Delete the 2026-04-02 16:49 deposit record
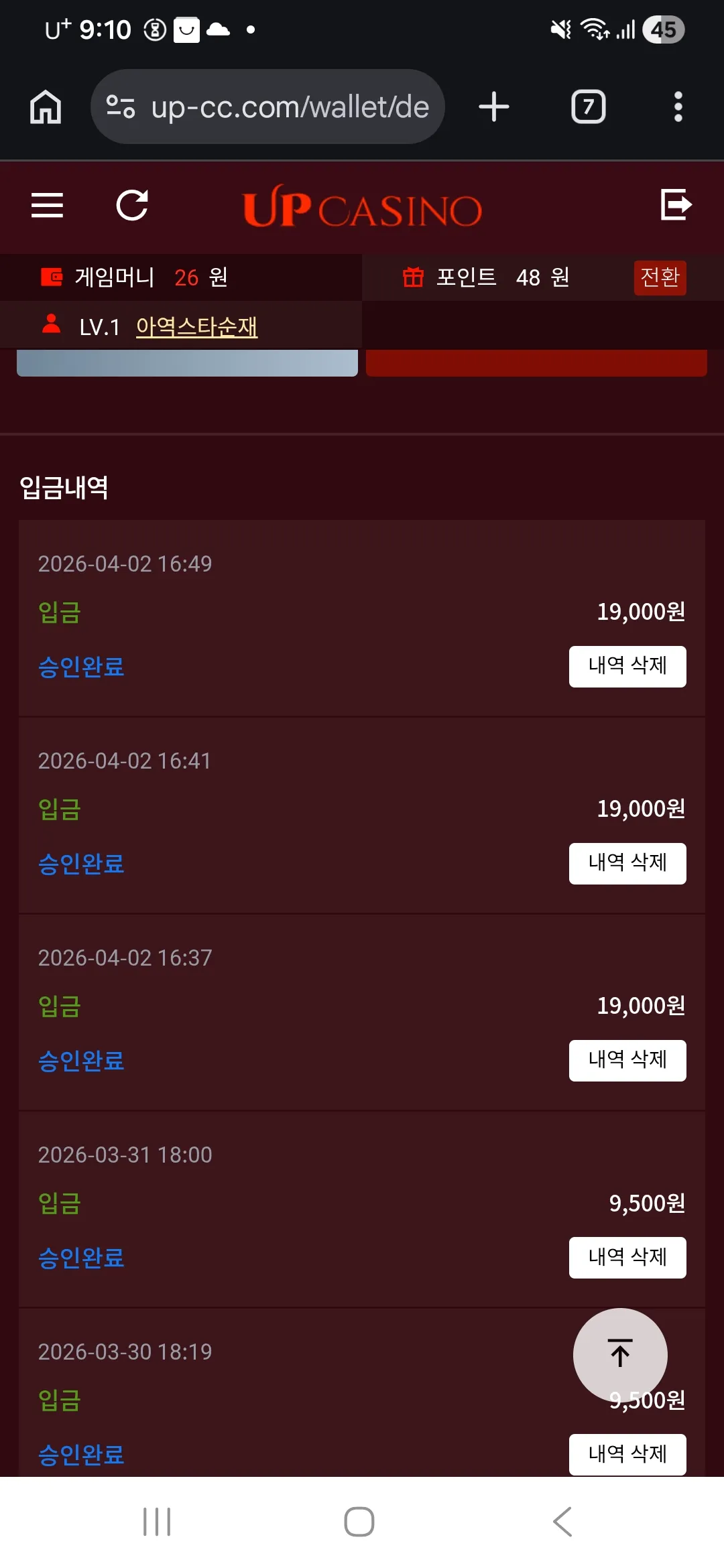724x1568 pixels. pyautogui.click(x=627, y=666)
